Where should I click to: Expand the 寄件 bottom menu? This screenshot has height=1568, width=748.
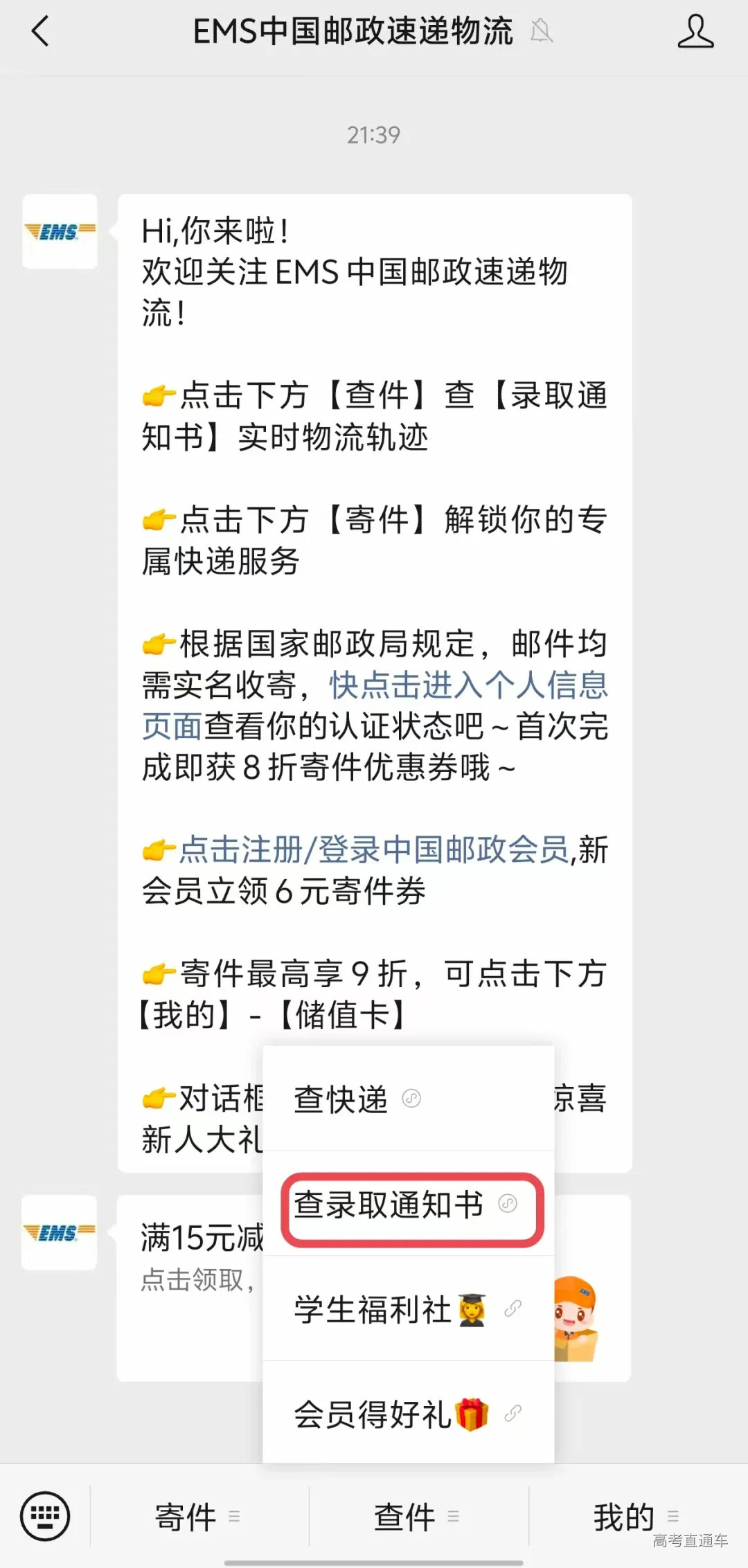[197, 1517]
